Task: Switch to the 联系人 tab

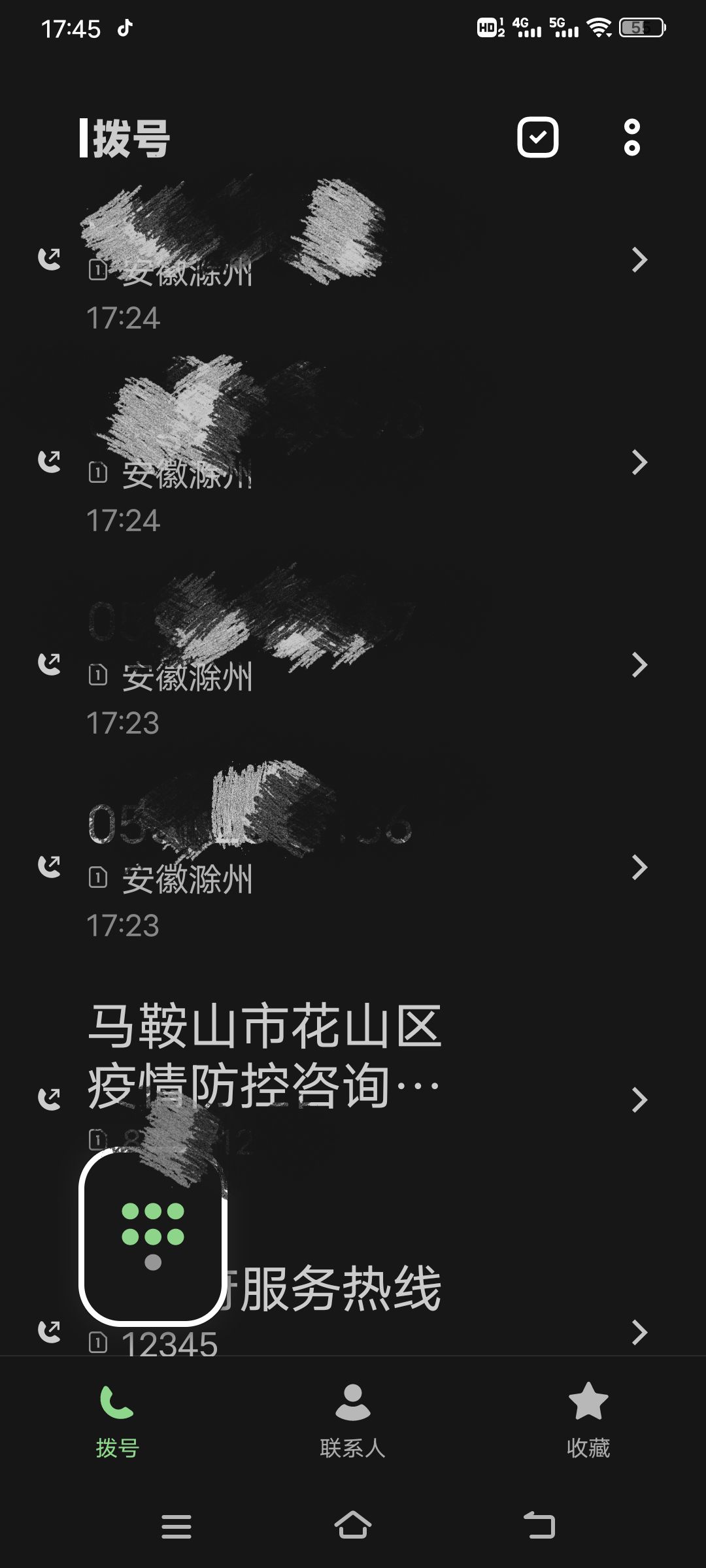Action: 353,1420
